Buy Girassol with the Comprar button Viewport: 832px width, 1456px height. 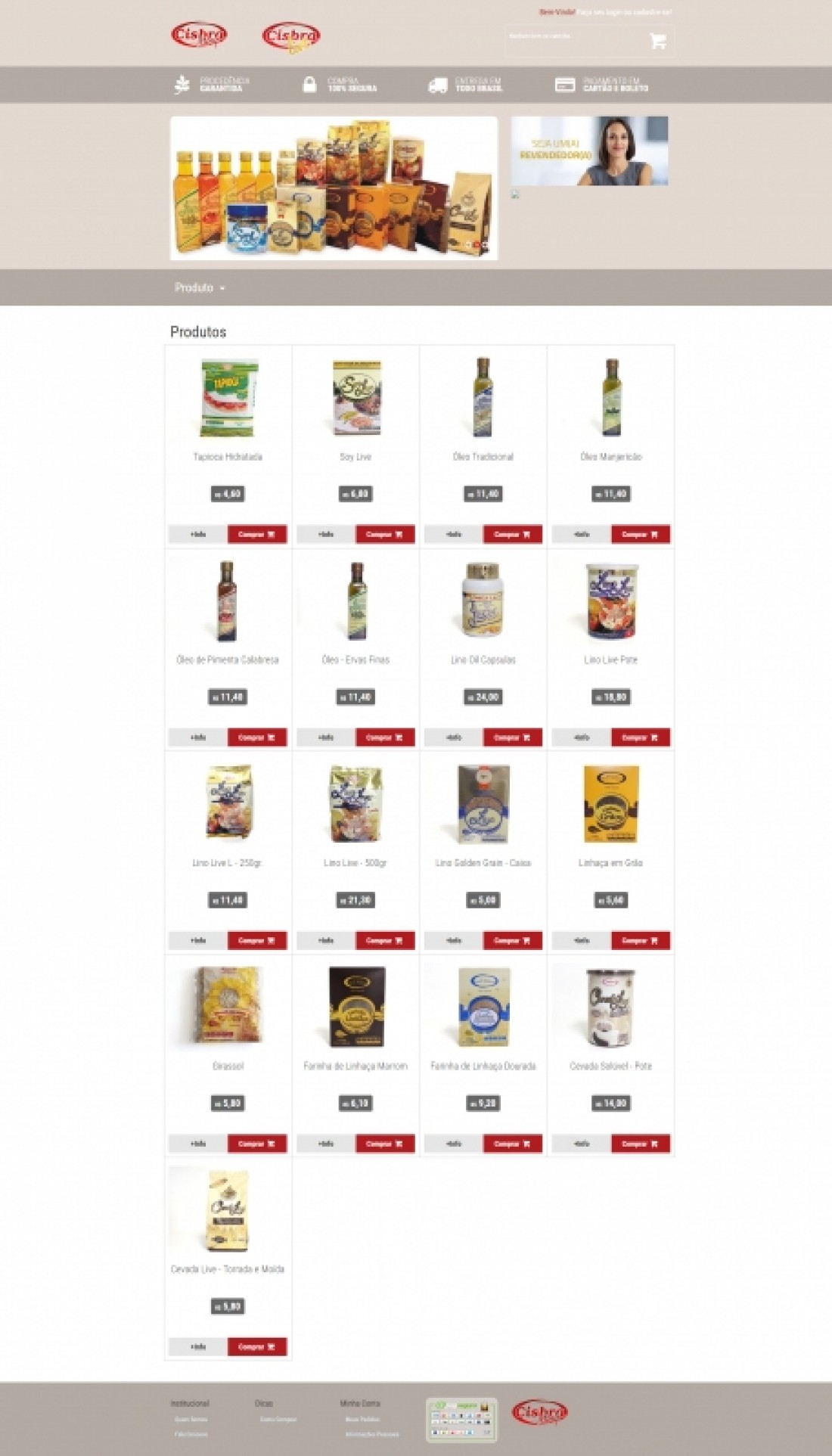[257, 1144]
